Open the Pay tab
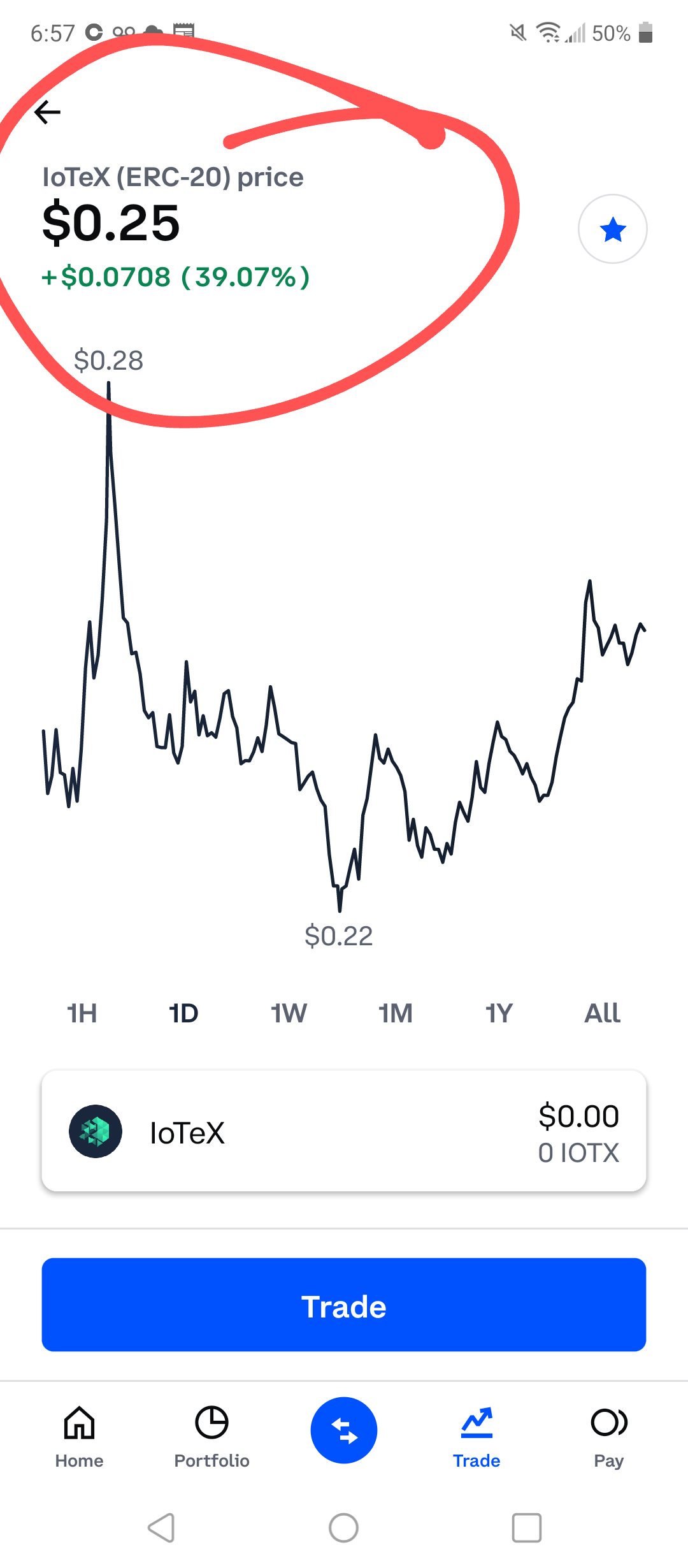The height and width of the screenshot is (1568, 688). point(609,1437)
